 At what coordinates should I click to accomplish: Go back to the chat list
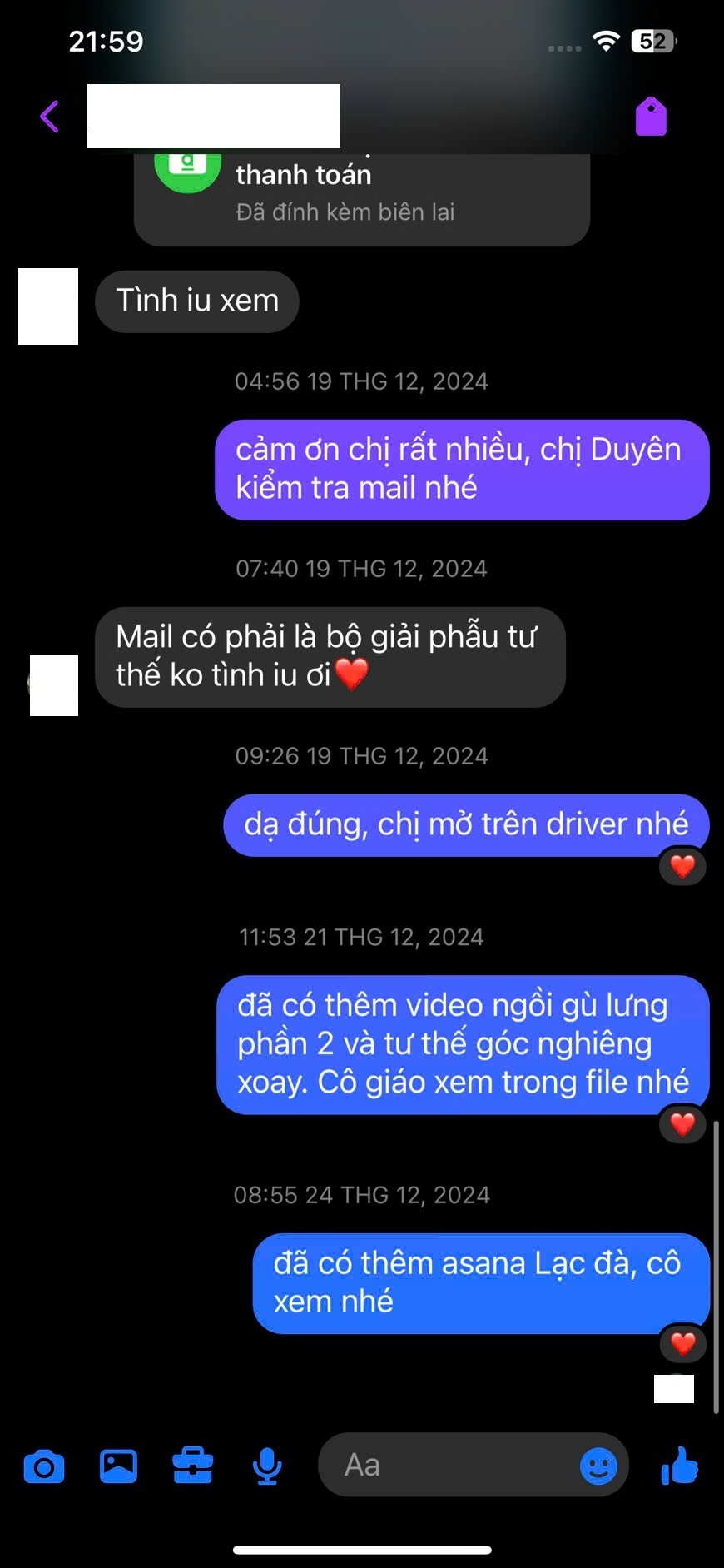coord(50,117)
